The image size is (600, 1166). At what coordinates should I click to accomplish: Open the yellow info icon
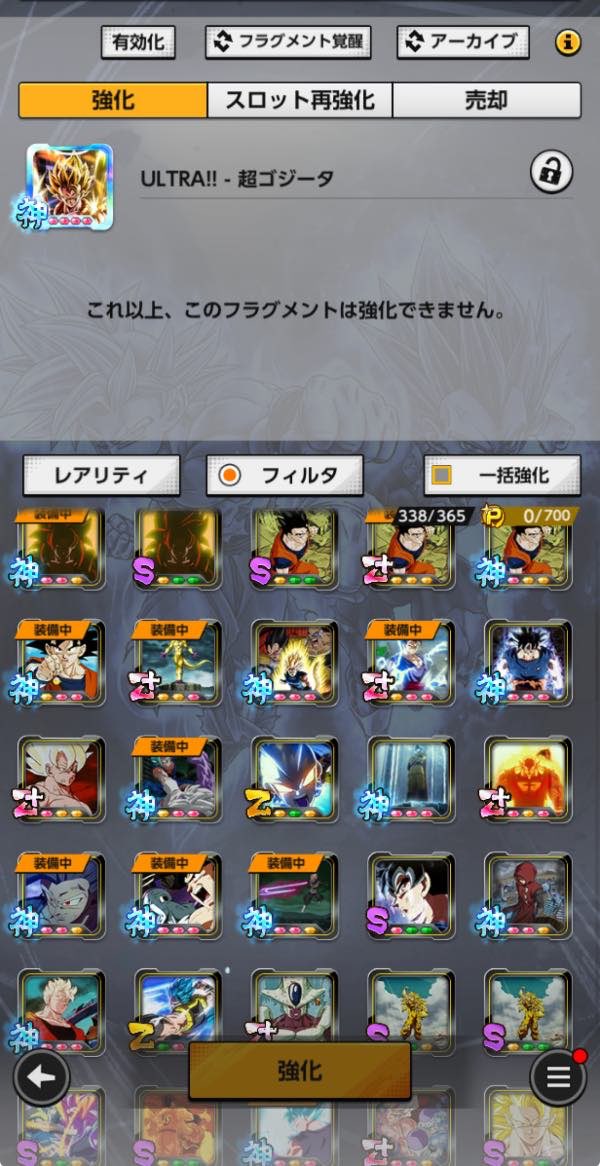pyautogui.click(x=567, y=42)
